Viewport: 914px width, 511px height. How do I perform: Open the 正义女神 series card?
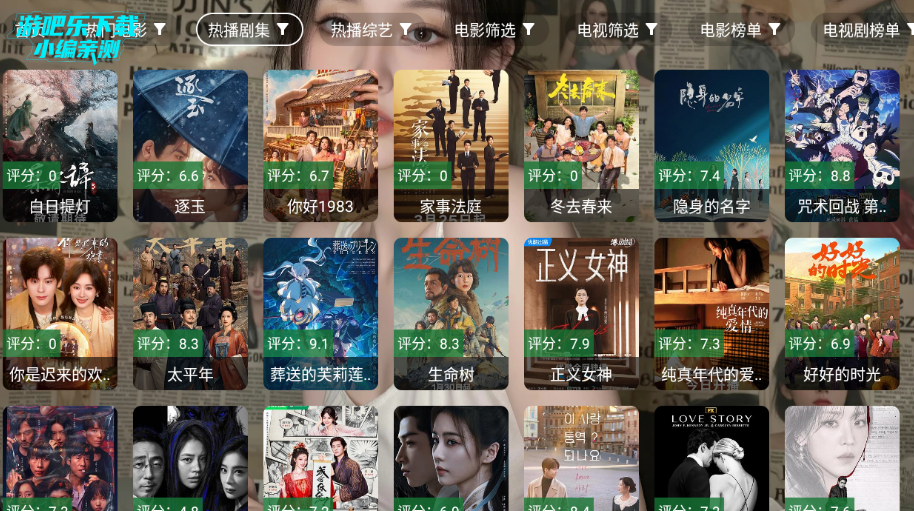point(581,313)
